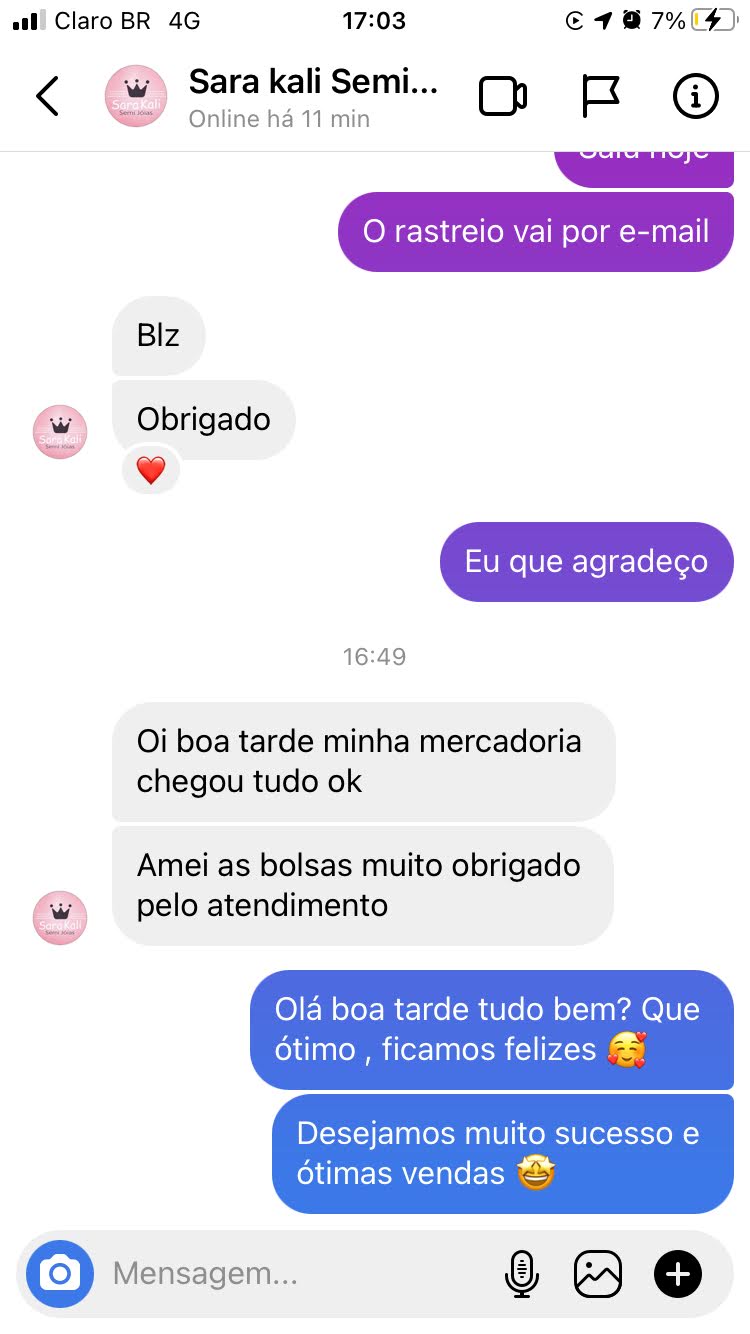Open the avatar beside the Obrigado message
The height and width of the screenshot is (1334, 750).
60,432
